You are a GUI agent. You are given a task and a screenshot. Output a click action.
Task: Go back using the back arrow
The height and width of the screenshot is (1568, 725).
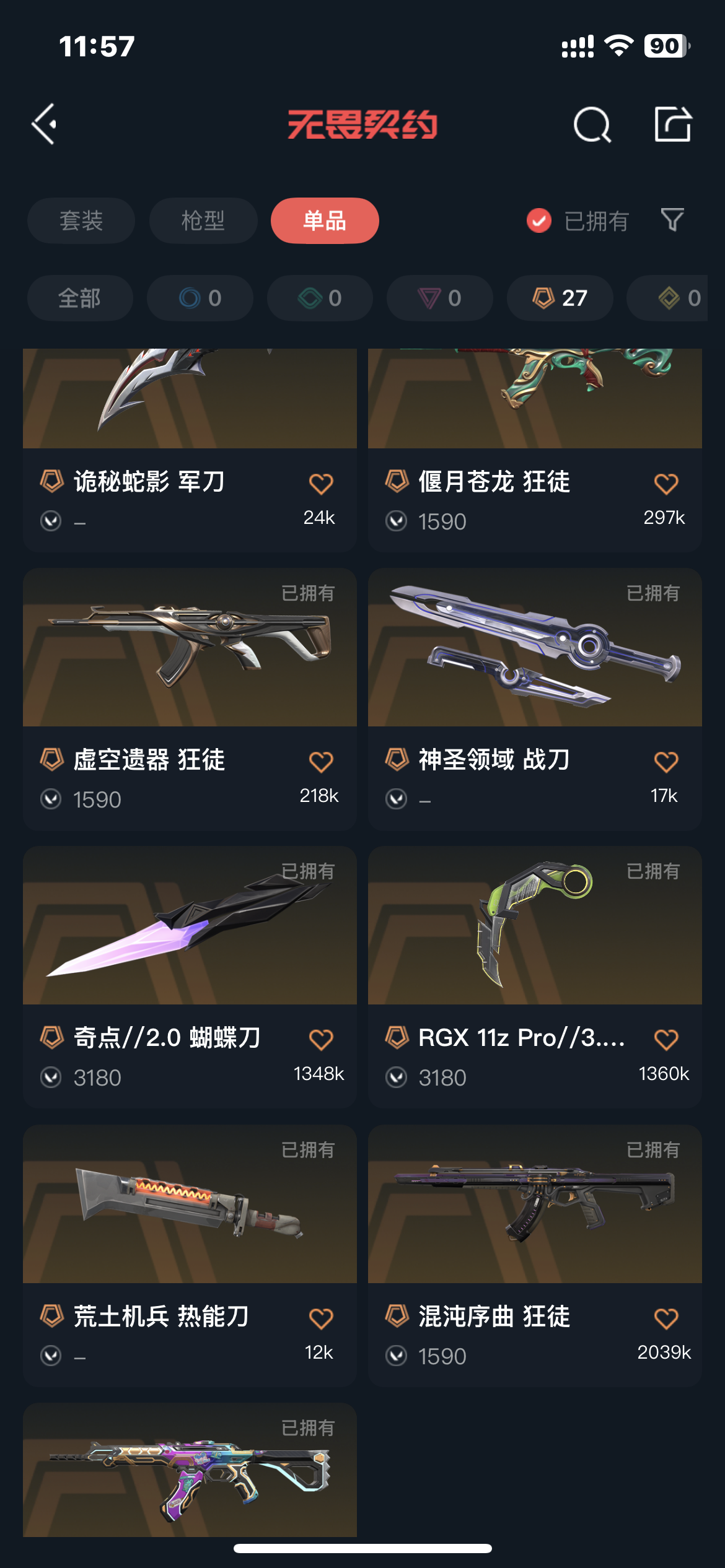[x=45, y=124]
